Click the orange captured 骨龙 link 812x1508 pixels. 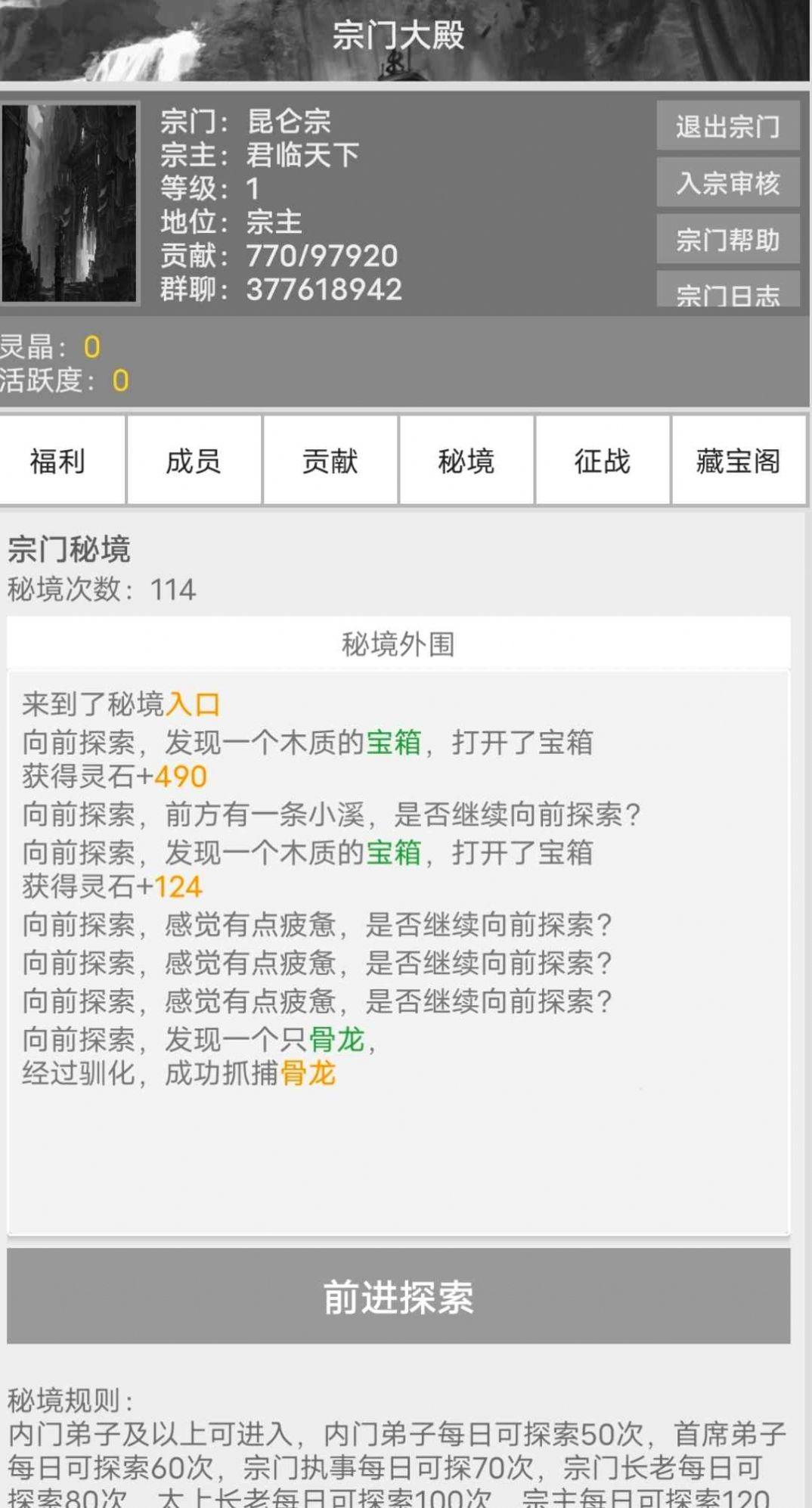pyautogui.click(x=309, y=1072)
